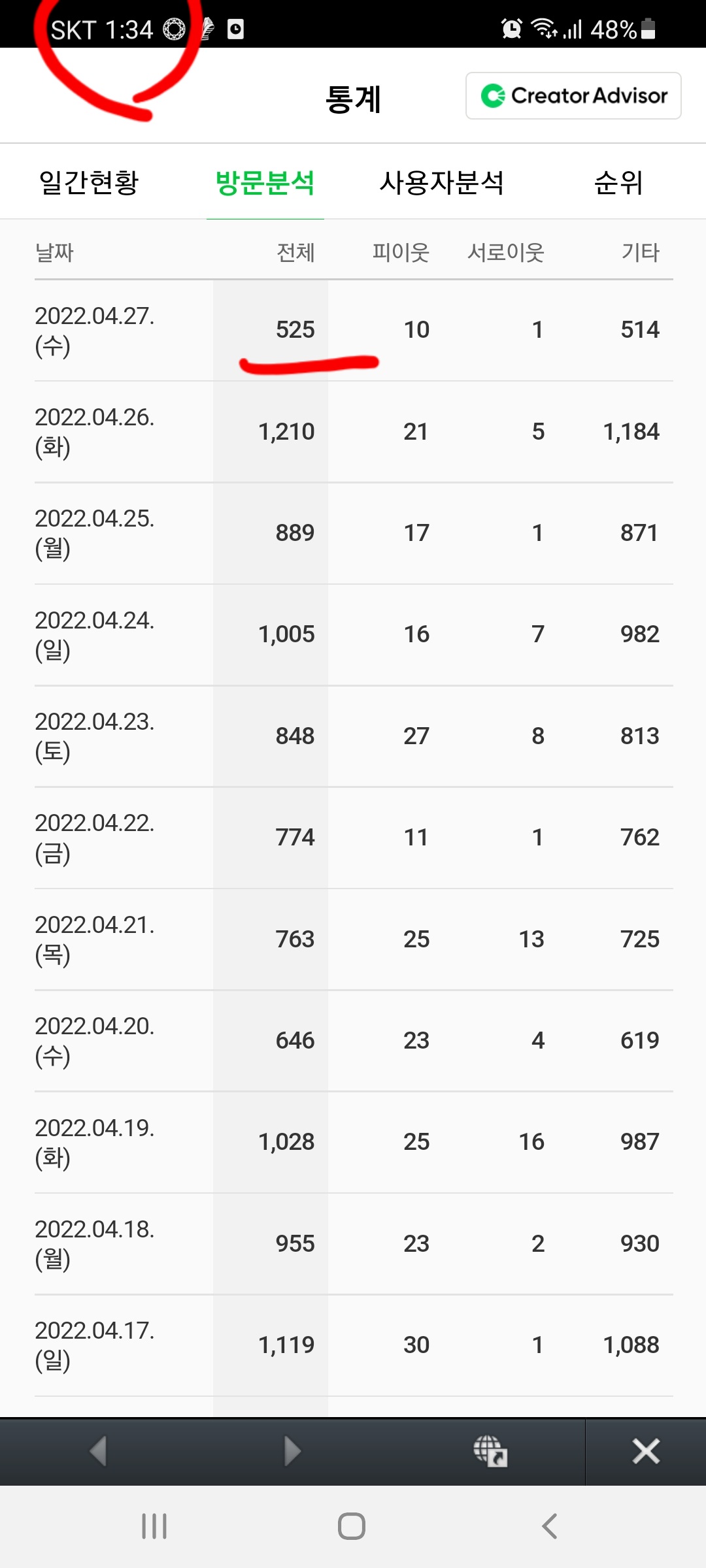Go back with the left arrow
706x1568 pixels.
point(99,1451)
